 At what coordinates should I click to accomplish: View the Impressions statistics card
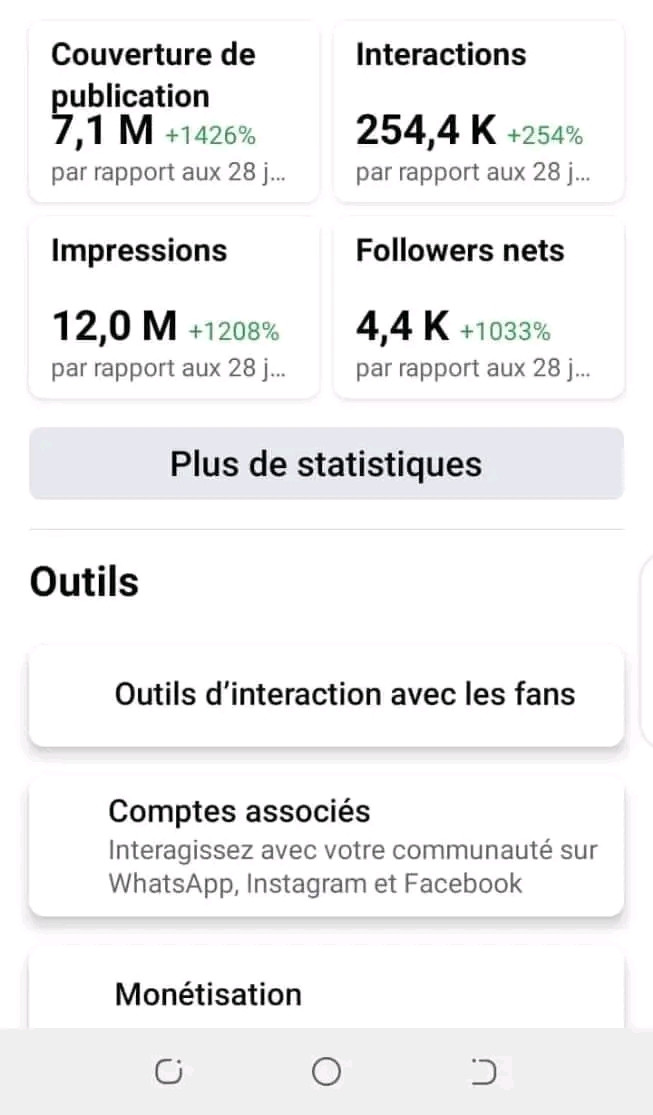click(x=174, y=308)
